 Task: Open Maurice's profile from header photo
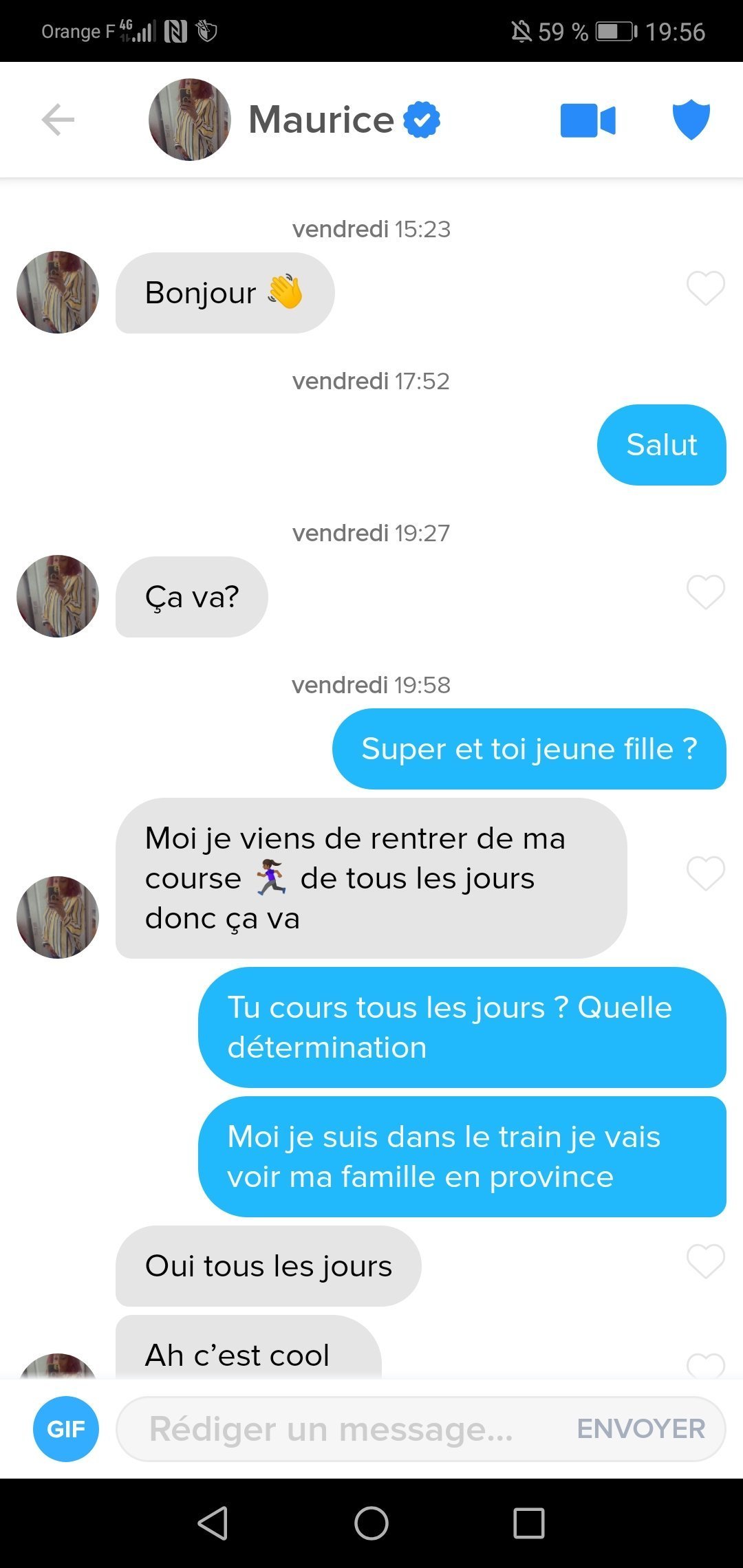tap(190, 120)
